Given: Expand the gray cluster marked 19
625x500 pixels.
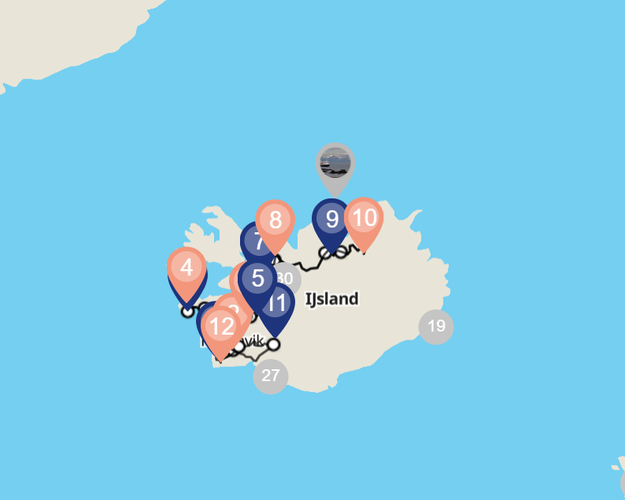Looking at the screenshot, I should 436,326.
